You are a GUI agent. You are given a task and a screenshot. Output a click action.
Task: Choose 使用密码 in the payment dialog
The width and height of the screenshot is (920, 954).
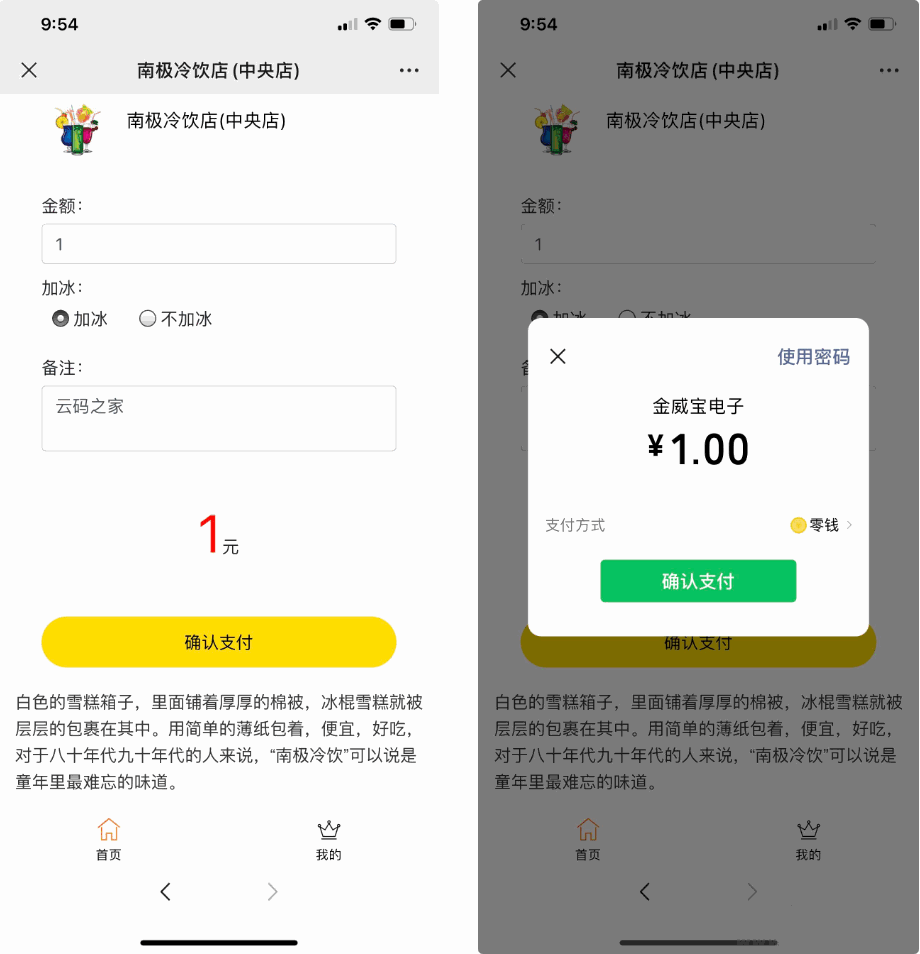(813, 357)
